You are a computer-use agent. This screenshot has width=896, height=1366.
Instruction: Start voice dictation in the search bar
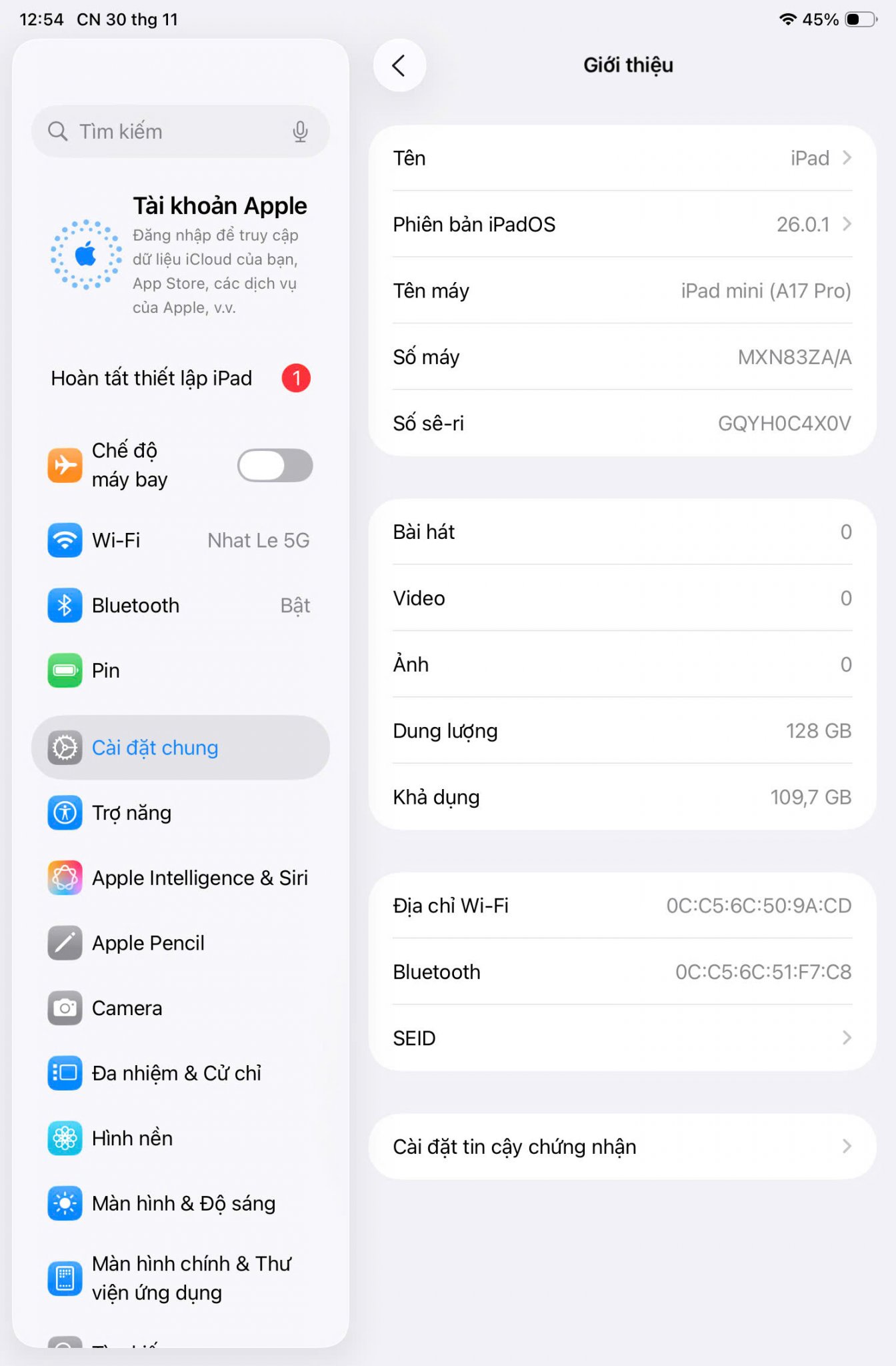pos(300,131)
